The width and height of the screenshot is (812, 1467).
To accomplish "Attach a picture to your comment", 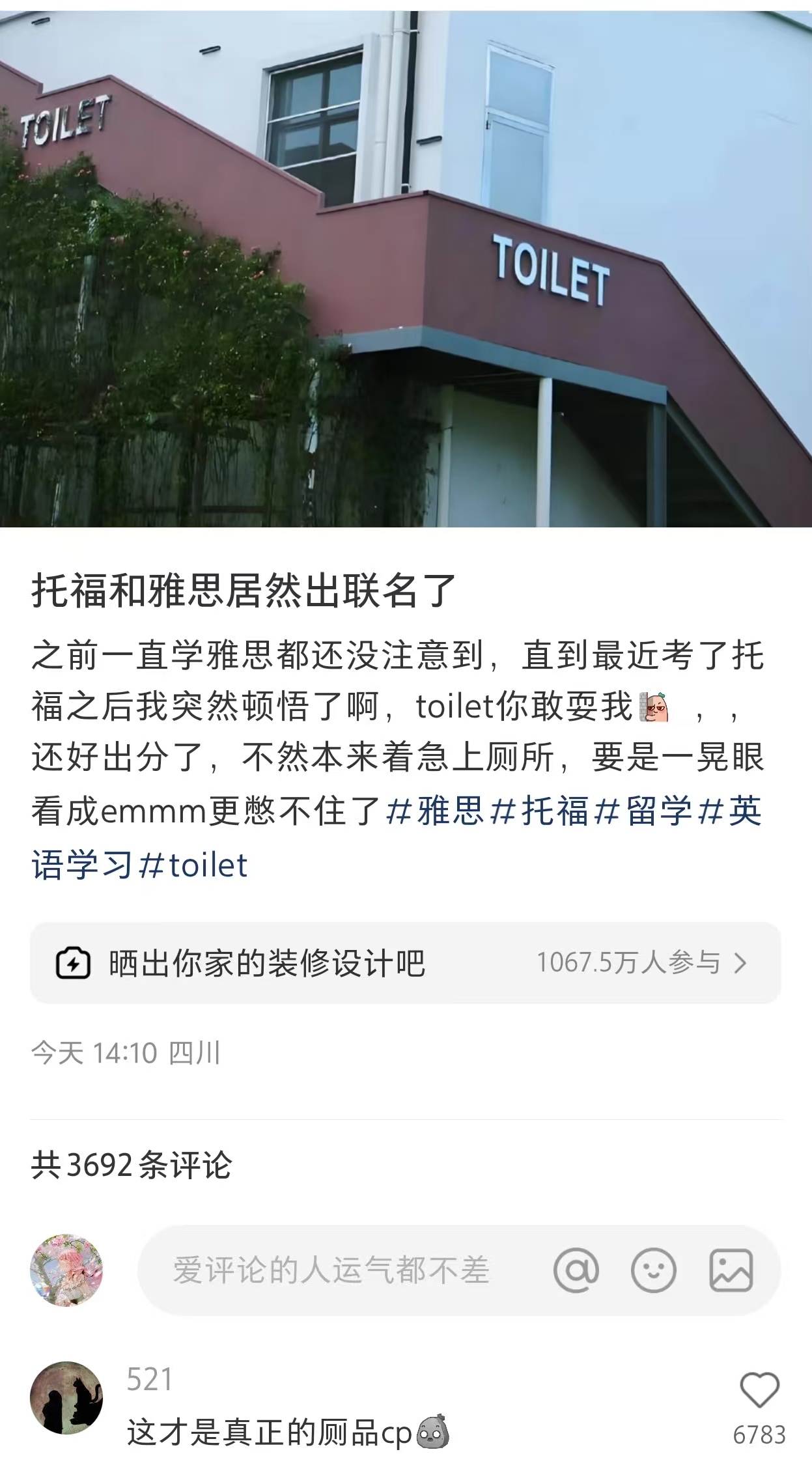I will 731,1270.
